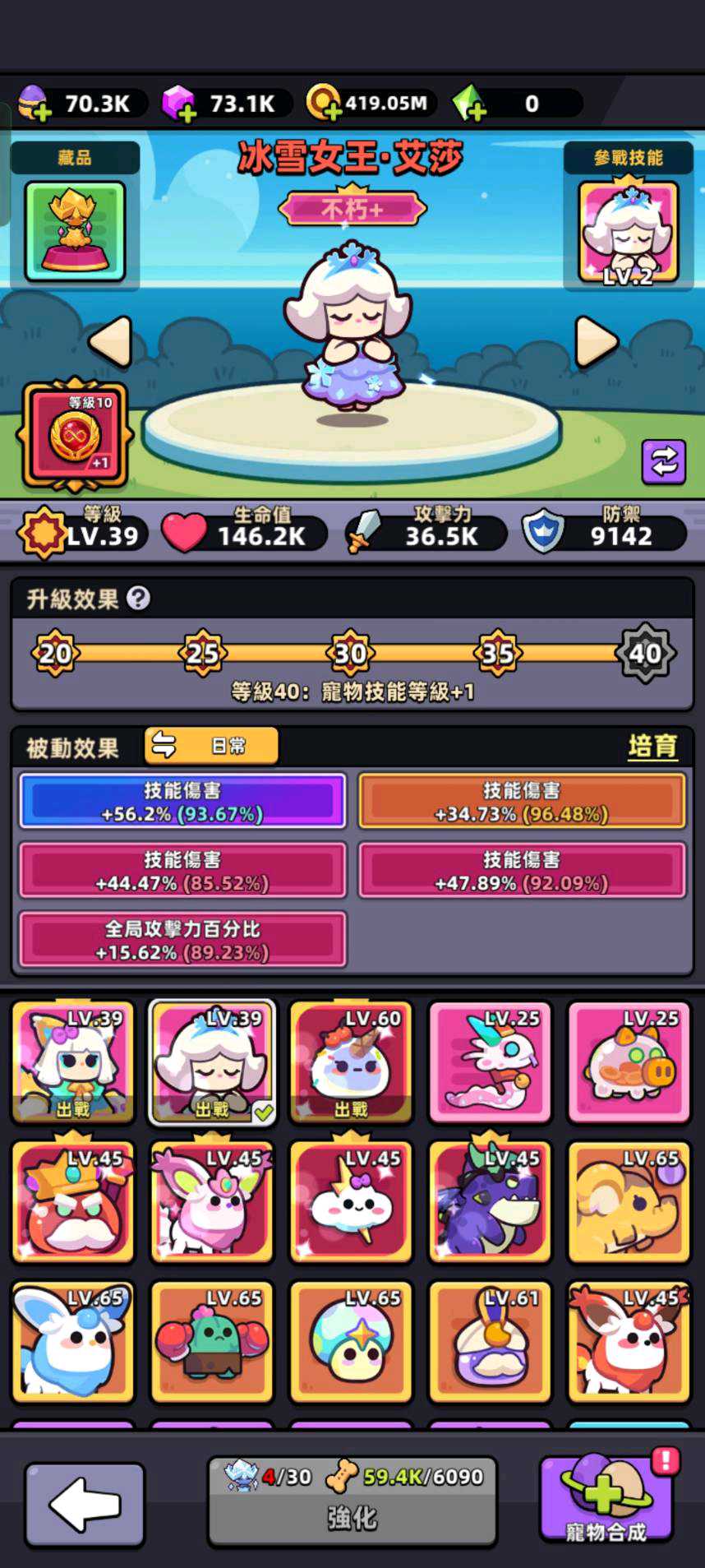The height and width of the screenshot is (1568, 705).
Task: Go back with the white arrow button
Action: click(85, 1504)
